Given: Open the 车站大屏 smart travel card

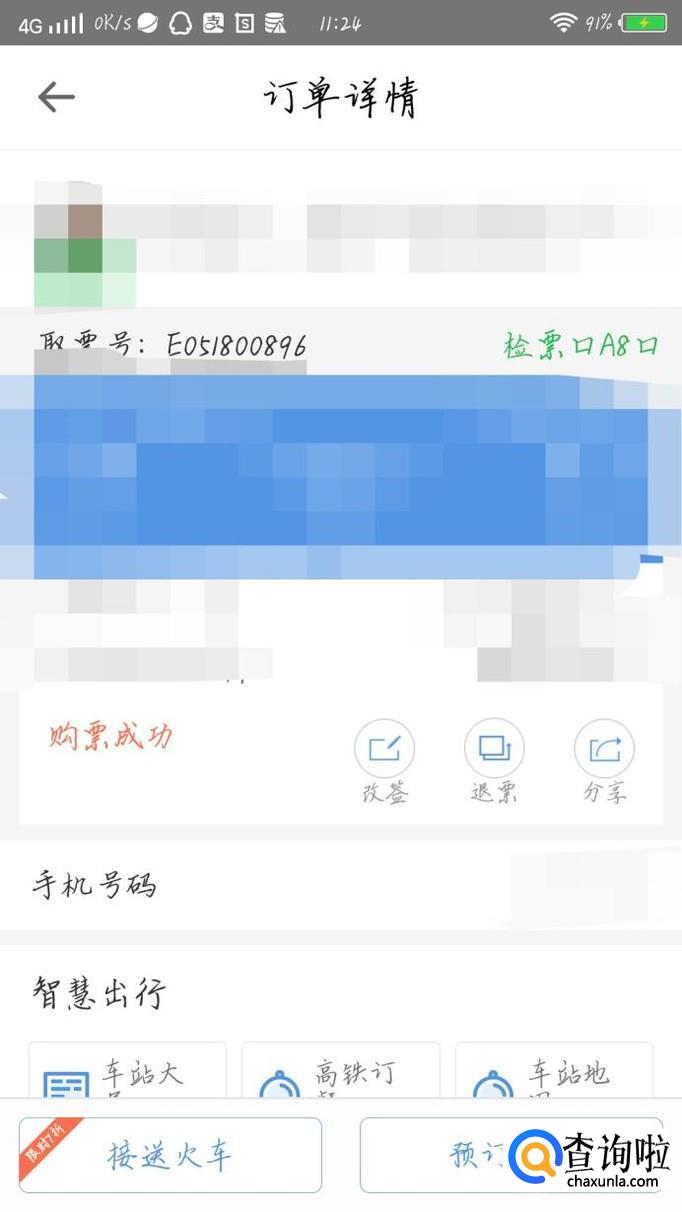Looking at the screenshot, I should (x=127, y=1072).
